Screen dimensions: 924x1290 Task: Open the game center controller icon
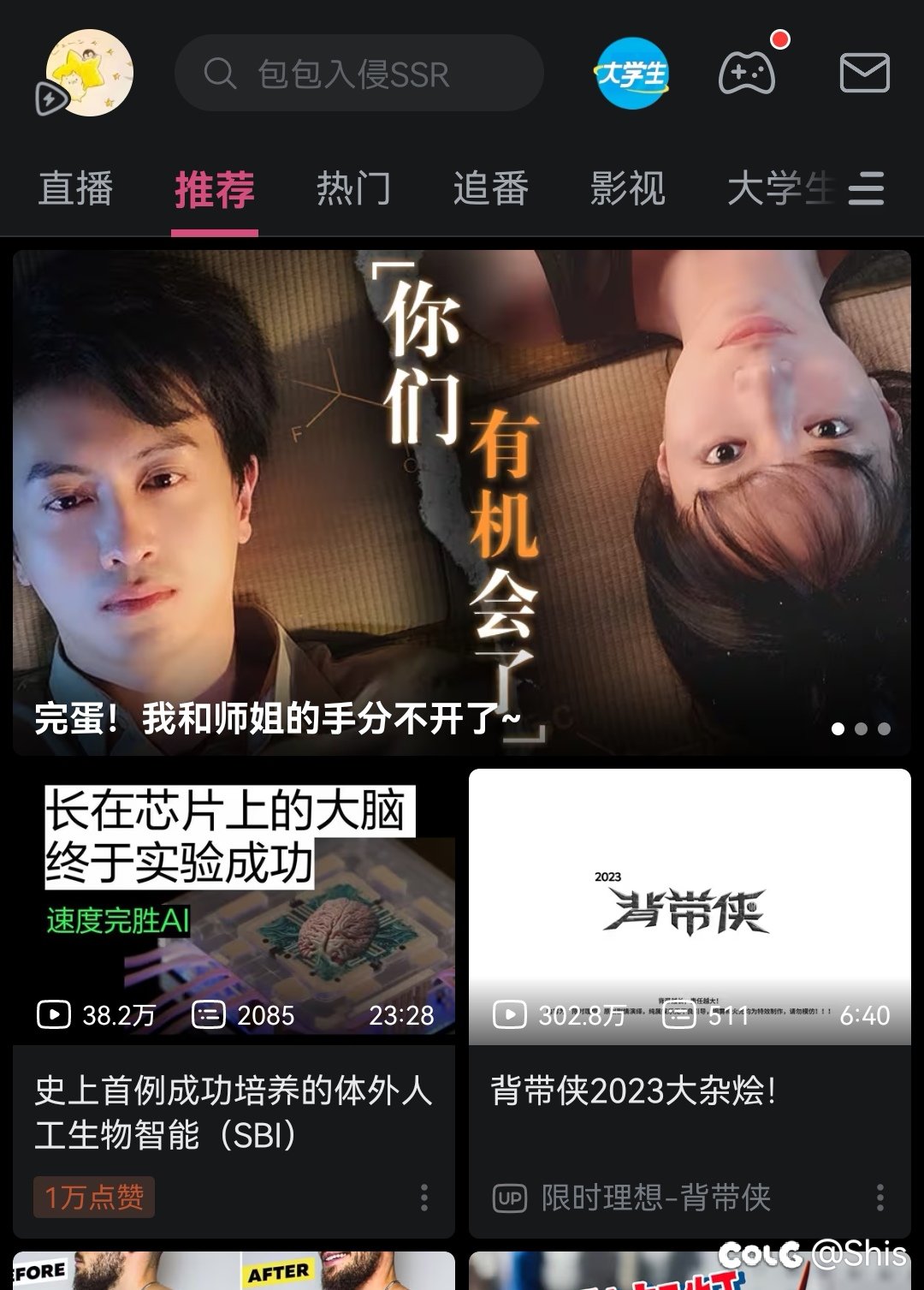747,74
